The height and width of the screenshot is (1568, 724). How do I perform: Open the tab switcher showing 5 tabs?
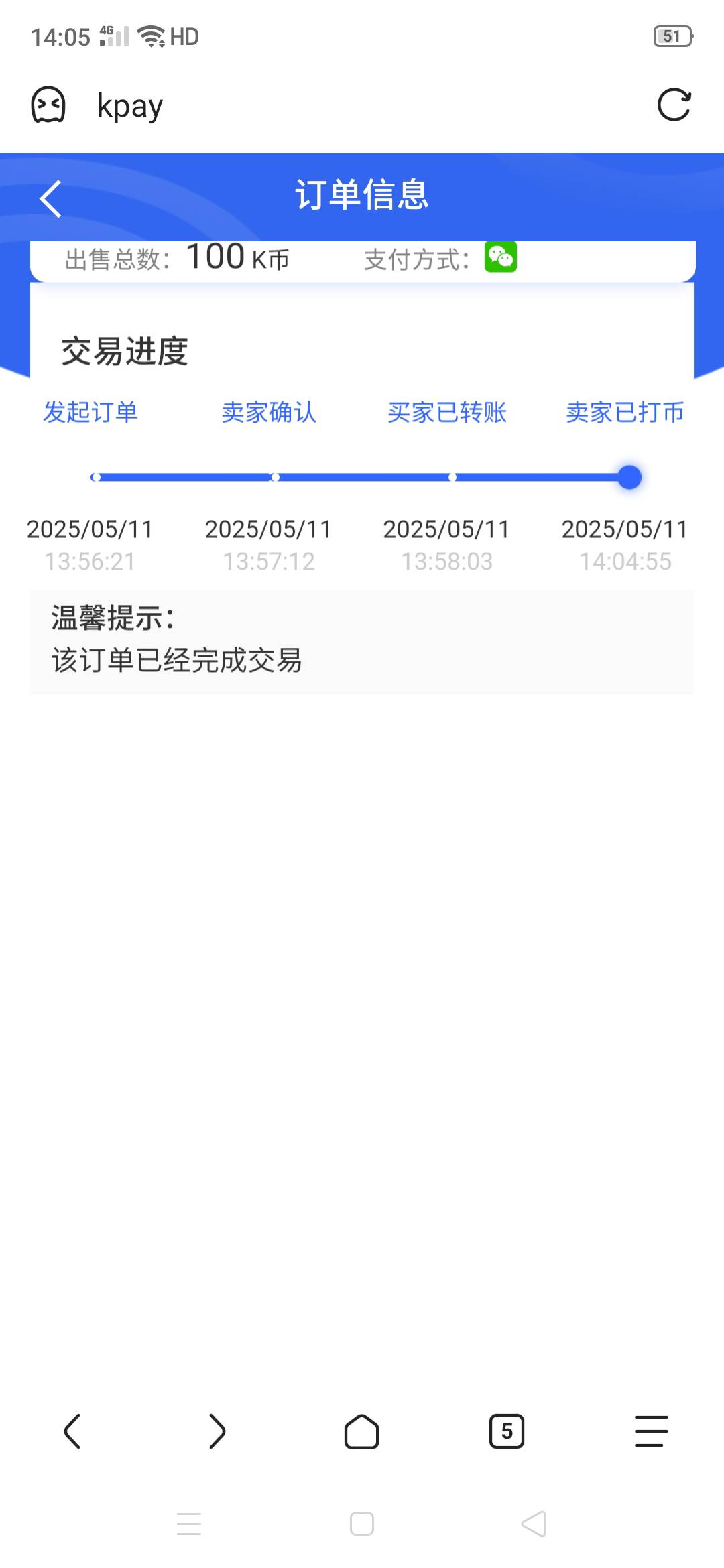(x=507, y=1431)
